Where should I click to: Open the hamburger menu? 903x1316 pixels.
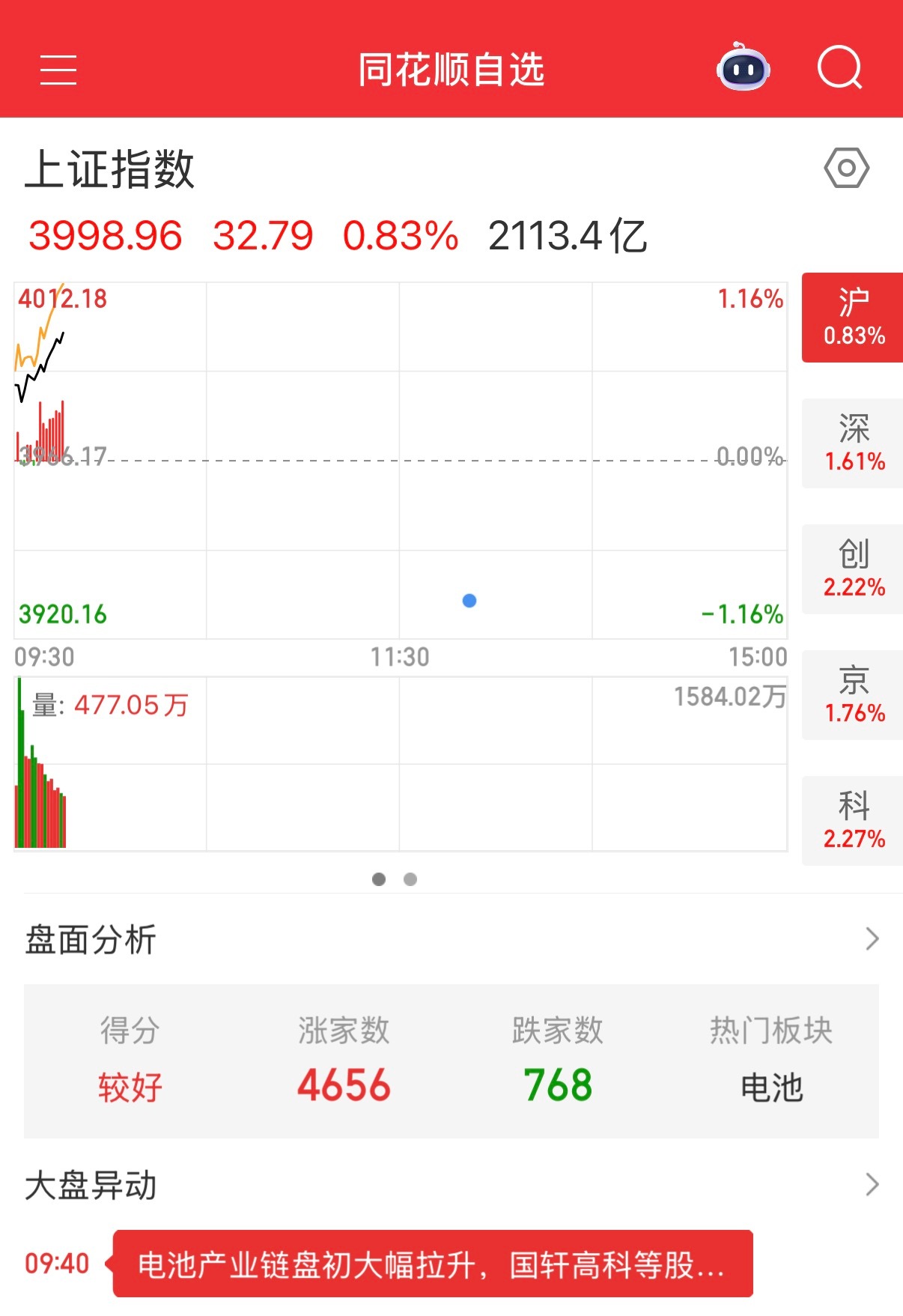click(58, 69)
